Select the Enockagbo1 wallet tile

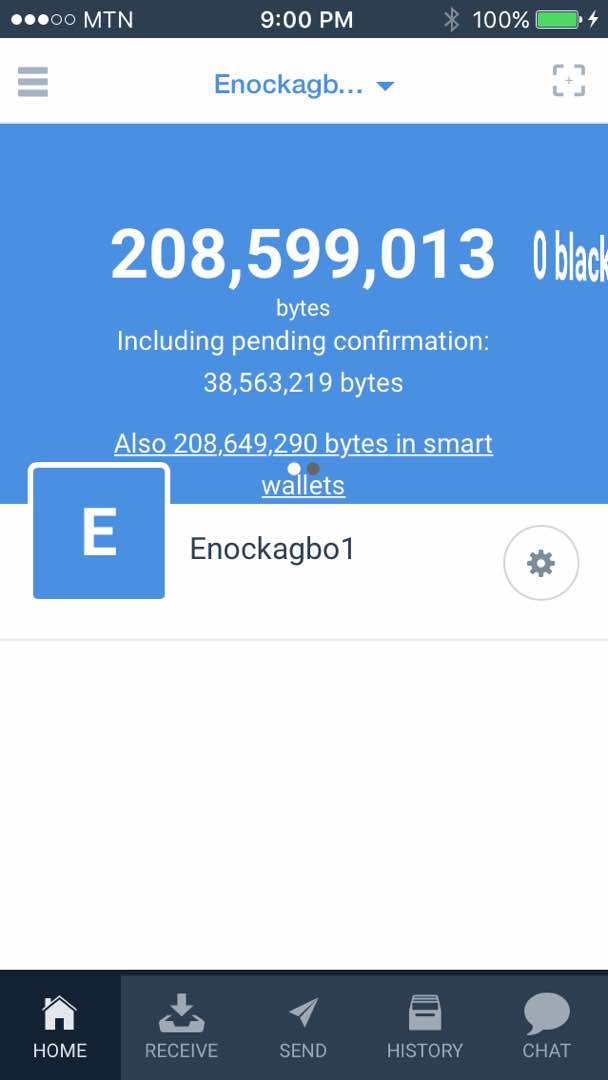tap(98, 533)
